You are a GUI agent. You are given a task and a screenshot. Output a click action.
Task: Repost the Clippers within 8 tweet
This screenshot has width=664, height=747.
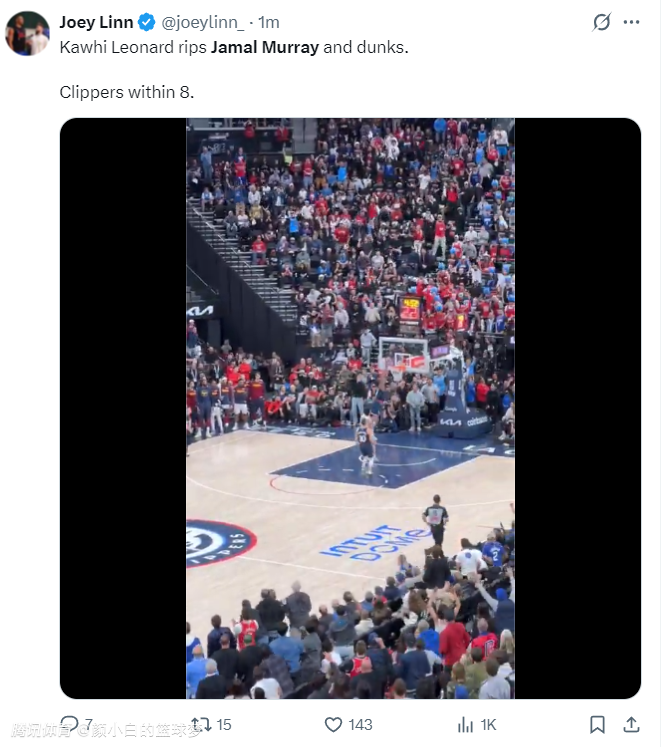point(201,724)
